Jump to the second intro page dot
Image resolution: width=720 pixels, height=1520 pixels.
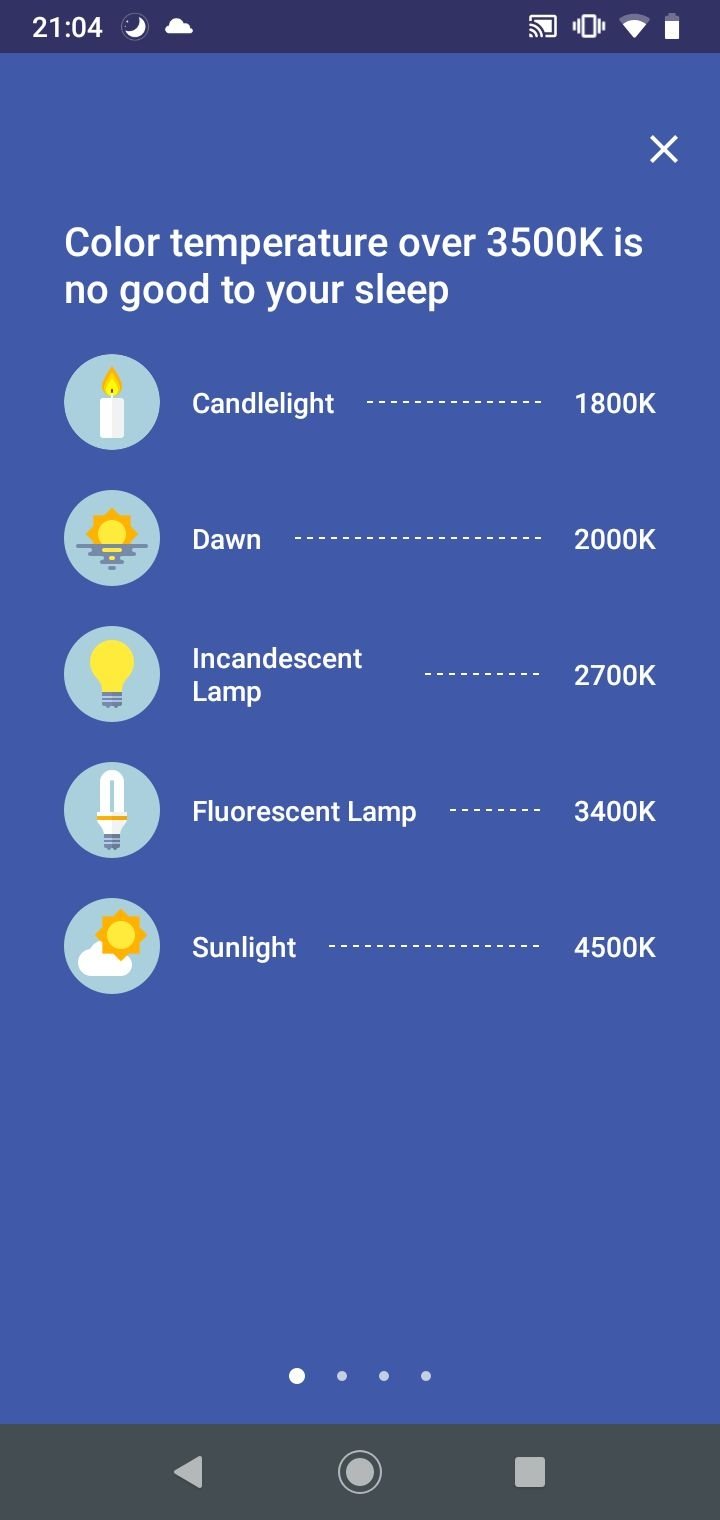[342, 1376]
